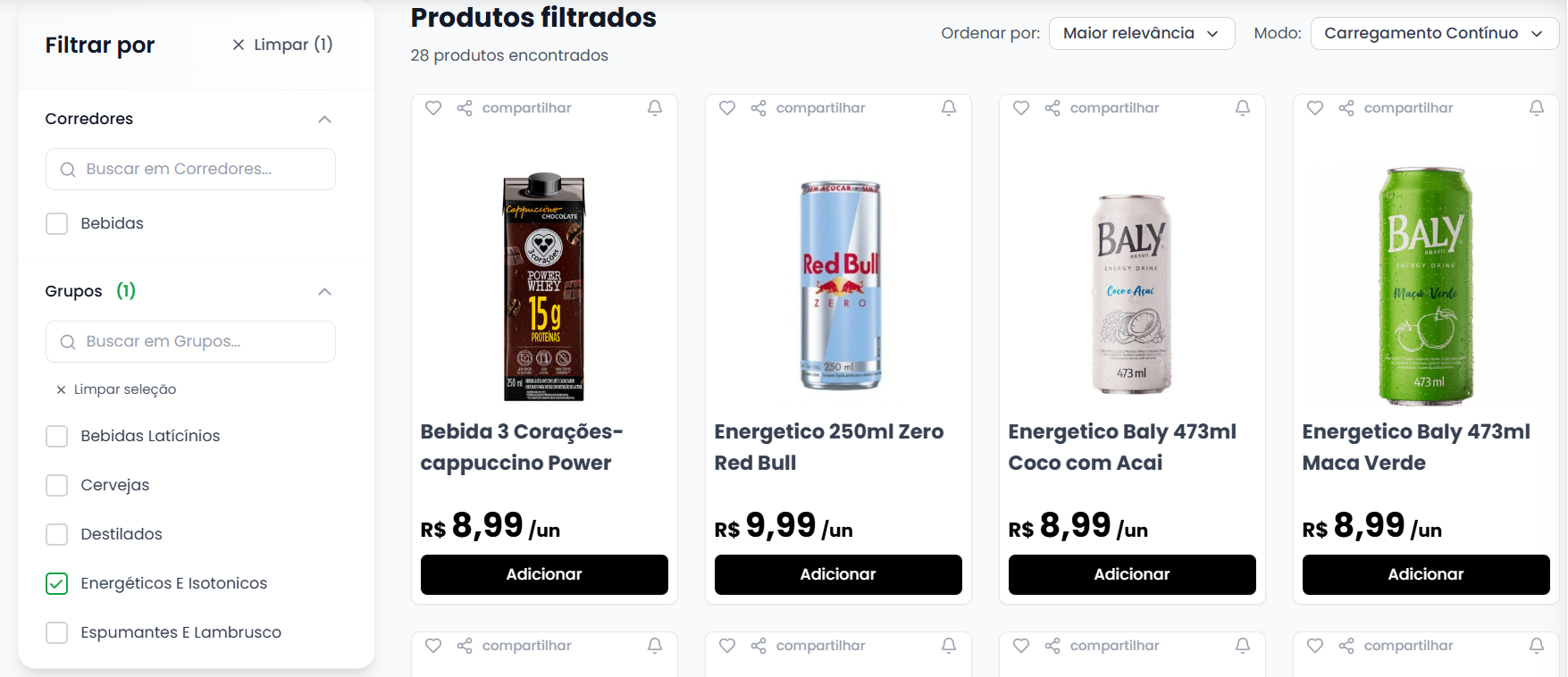Add Bebida 3 Corações cappuccino Power to cart
Viewport: 1568px width, 677px height.
[544, 574]
